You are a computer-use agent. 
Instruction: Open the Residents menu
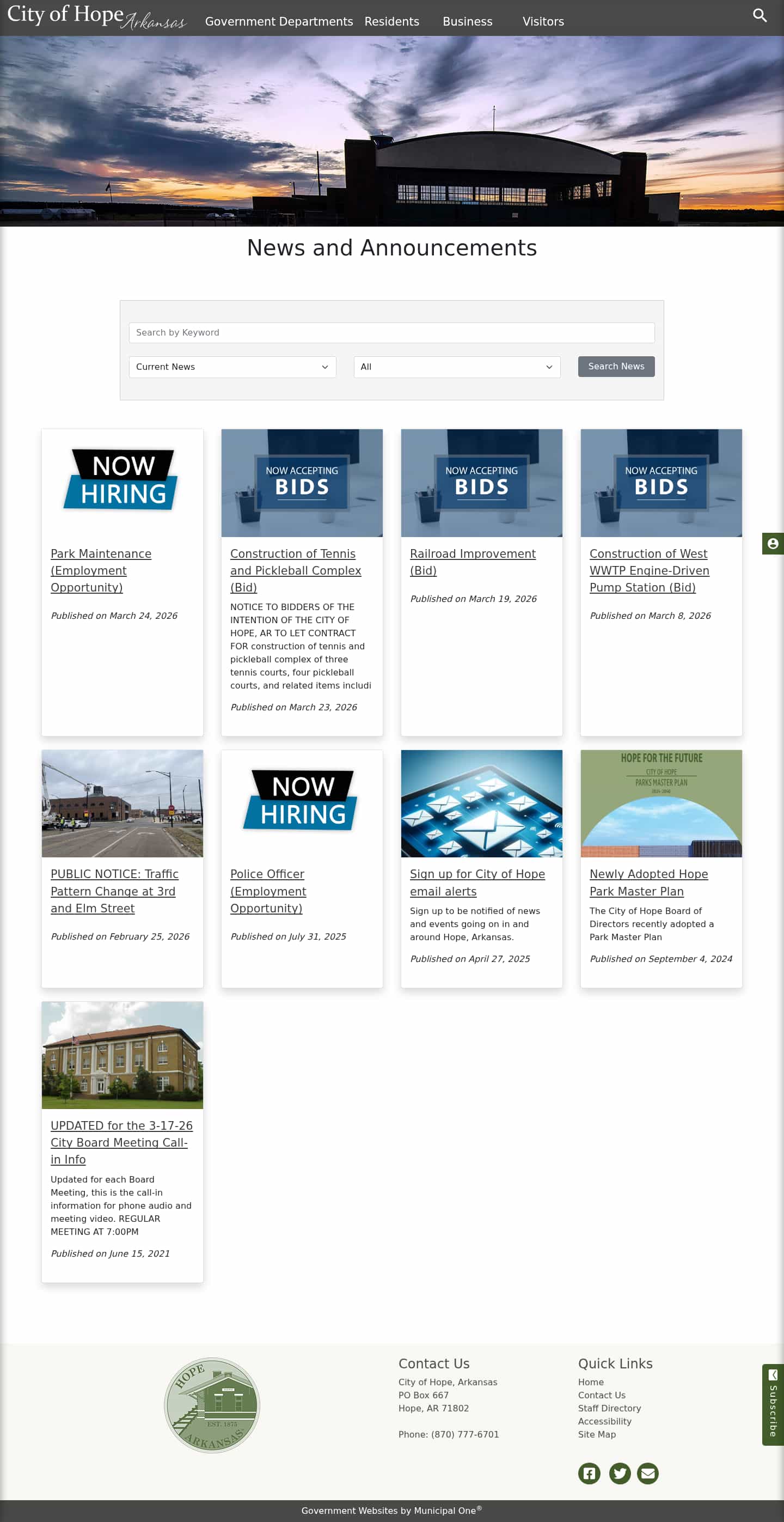(x=391, y=21)
